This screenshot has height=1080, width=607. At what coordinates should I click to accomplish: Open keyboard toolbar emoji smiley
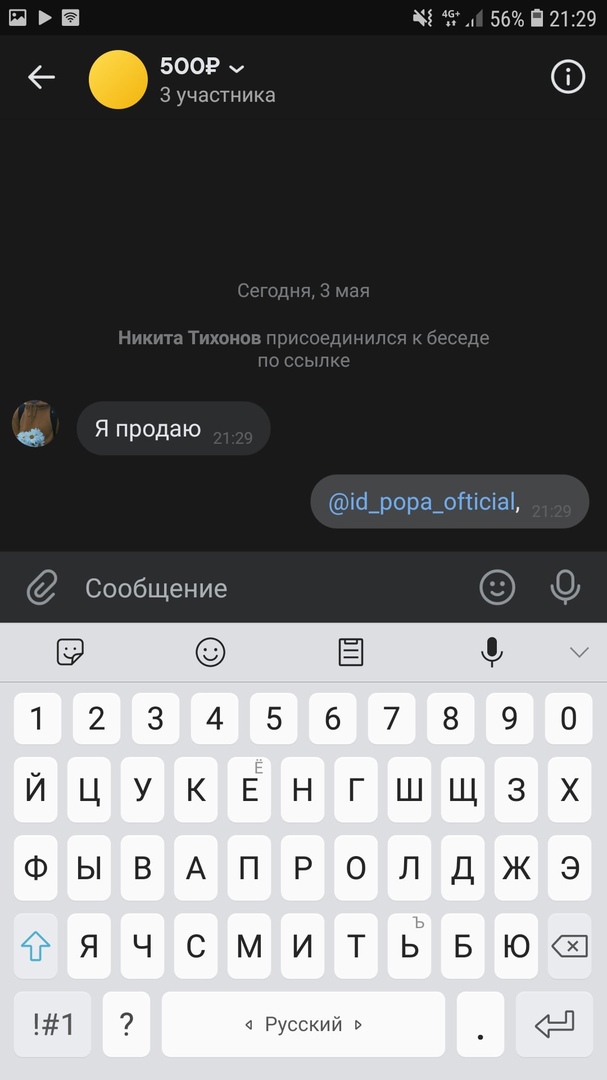210,653
